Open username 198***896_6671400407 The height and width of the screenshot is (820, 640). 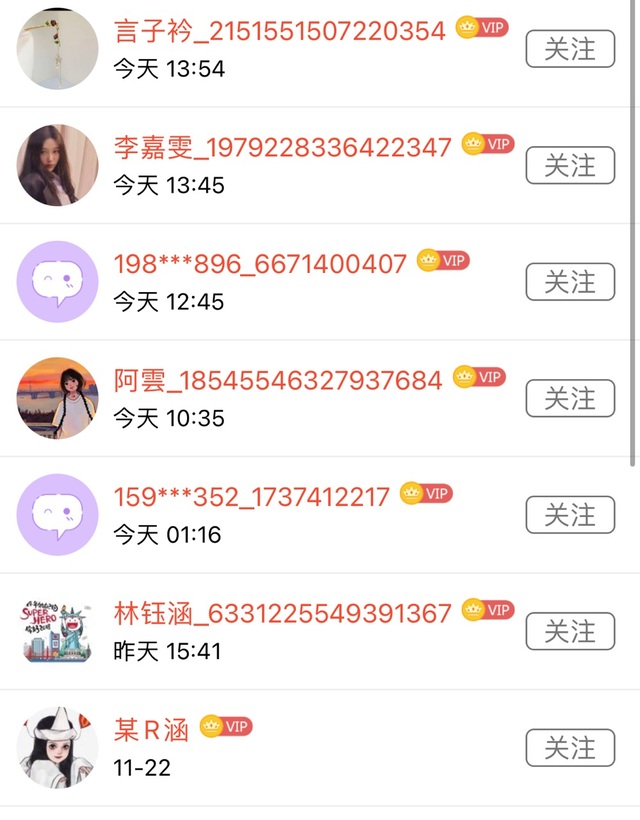click(x=260, y=264)
